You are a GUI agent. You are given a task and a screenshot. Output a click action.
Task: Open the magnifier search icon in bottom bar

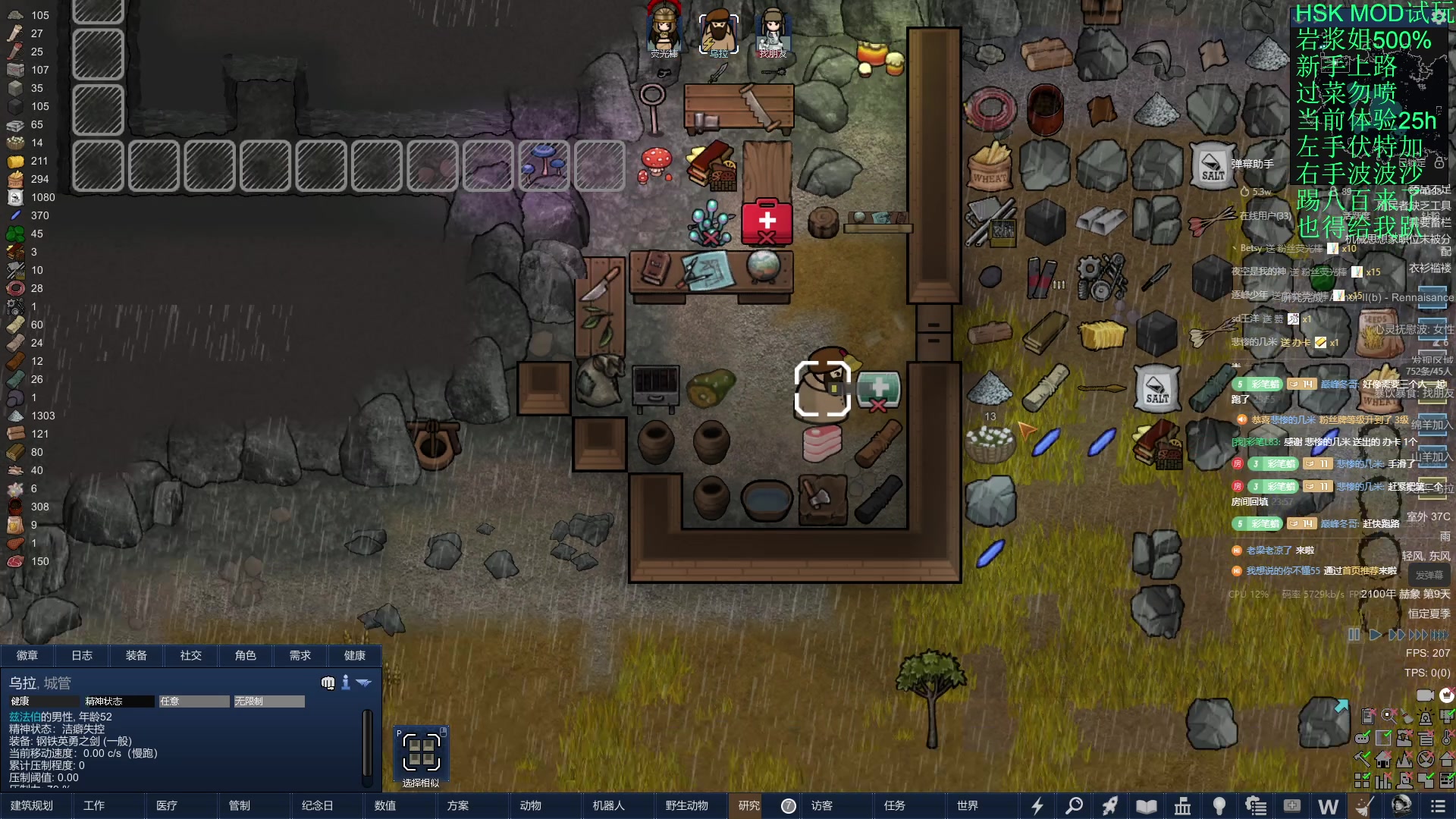(1074, 805)
